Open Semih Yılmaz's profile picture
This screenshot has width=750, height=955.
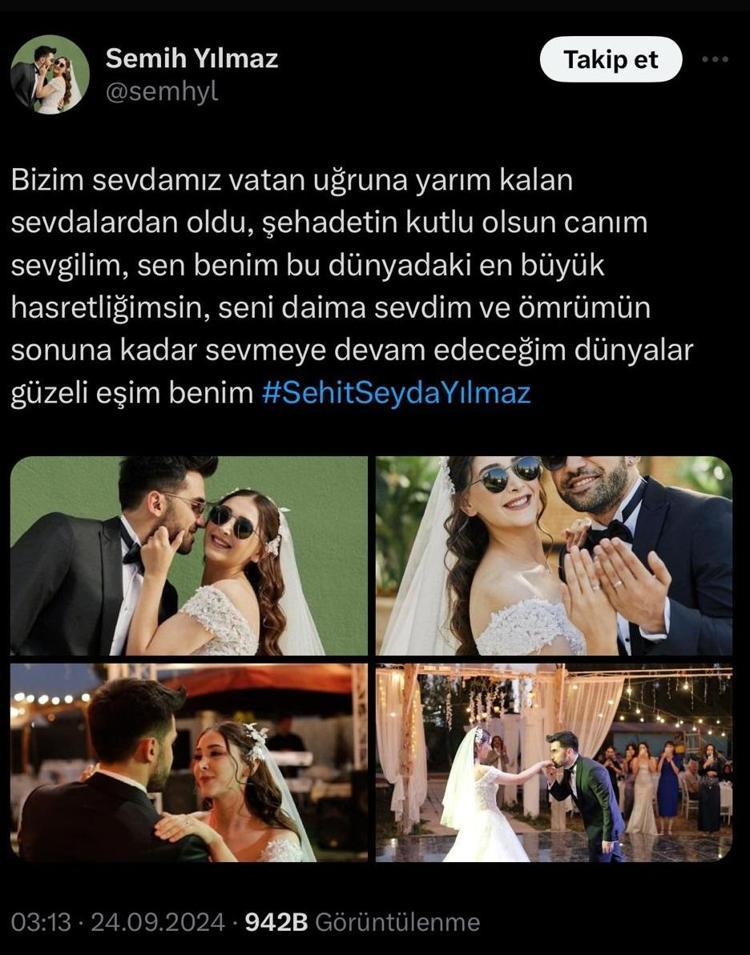tap(49, 75)
